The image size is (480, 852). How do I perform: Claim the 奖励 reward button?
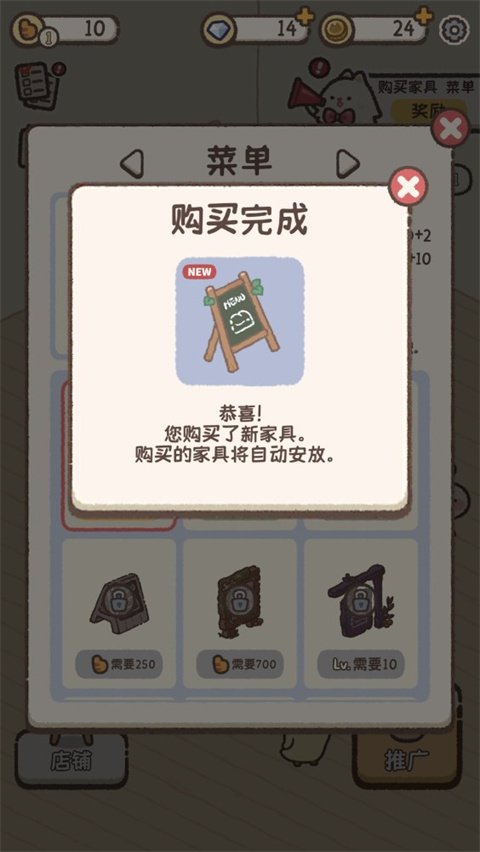pyautogui.click(x=429, y=111)
